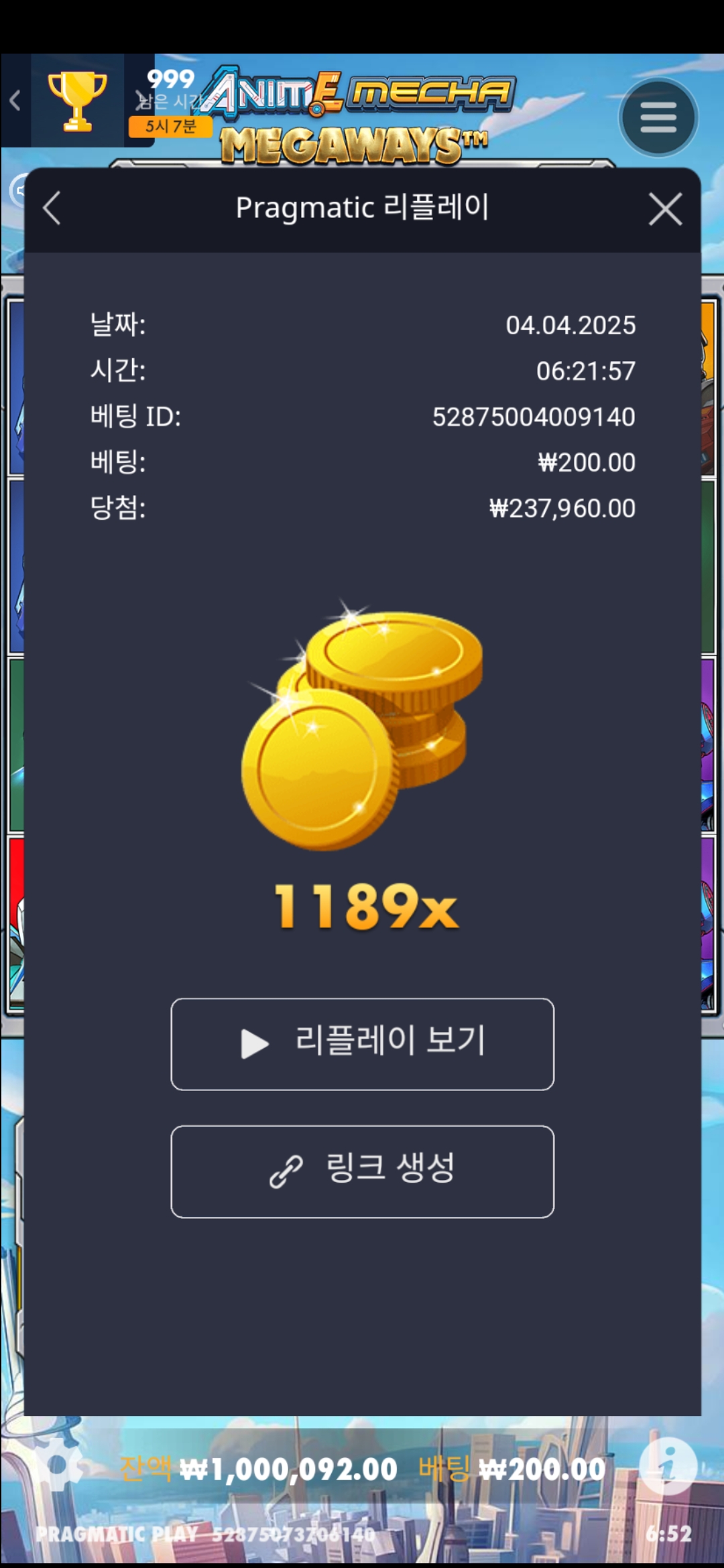Generate a share link with 링크 생성

point(362,1171)
